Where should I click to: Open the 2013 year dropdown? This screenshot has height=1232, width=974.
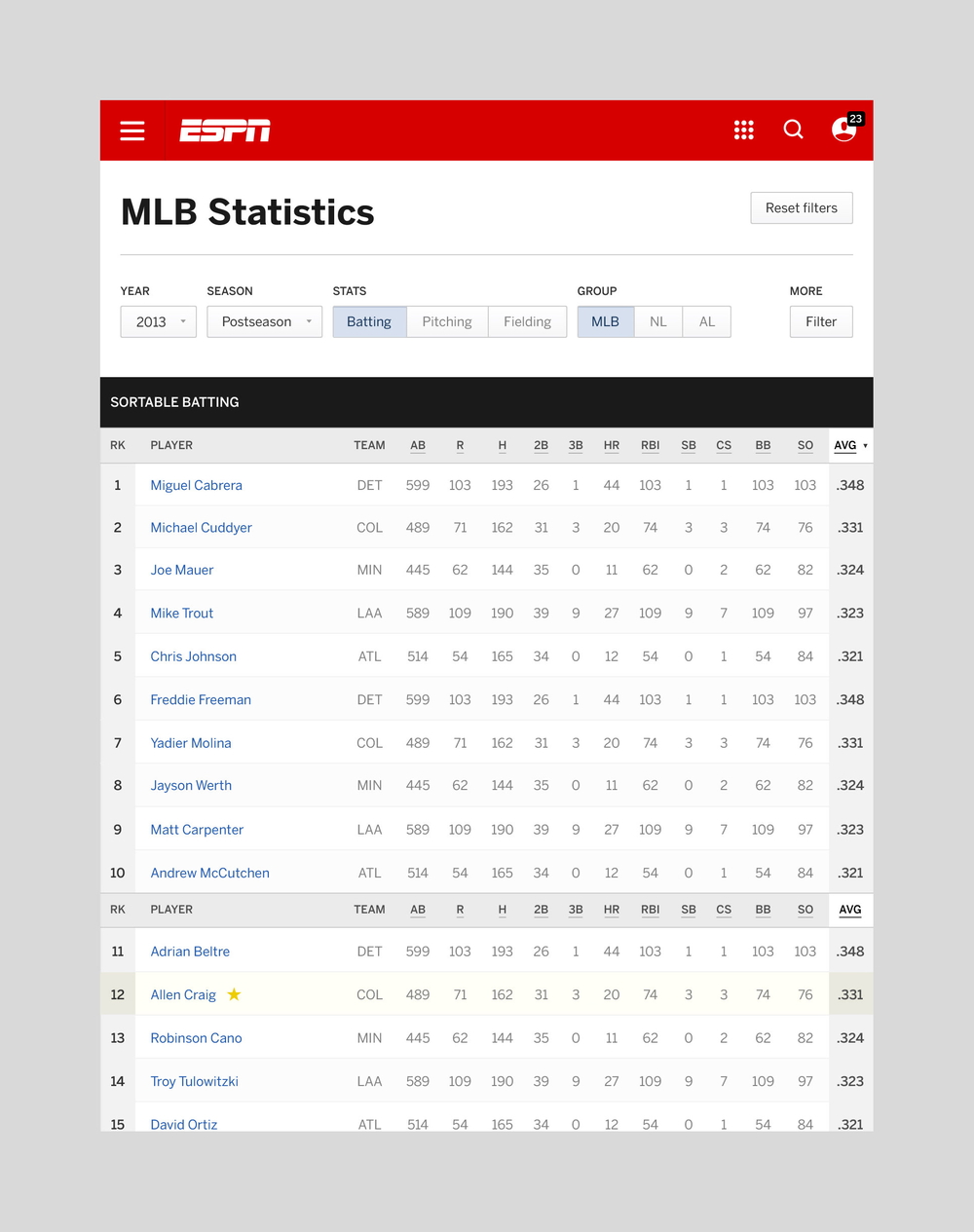(158, 321)
